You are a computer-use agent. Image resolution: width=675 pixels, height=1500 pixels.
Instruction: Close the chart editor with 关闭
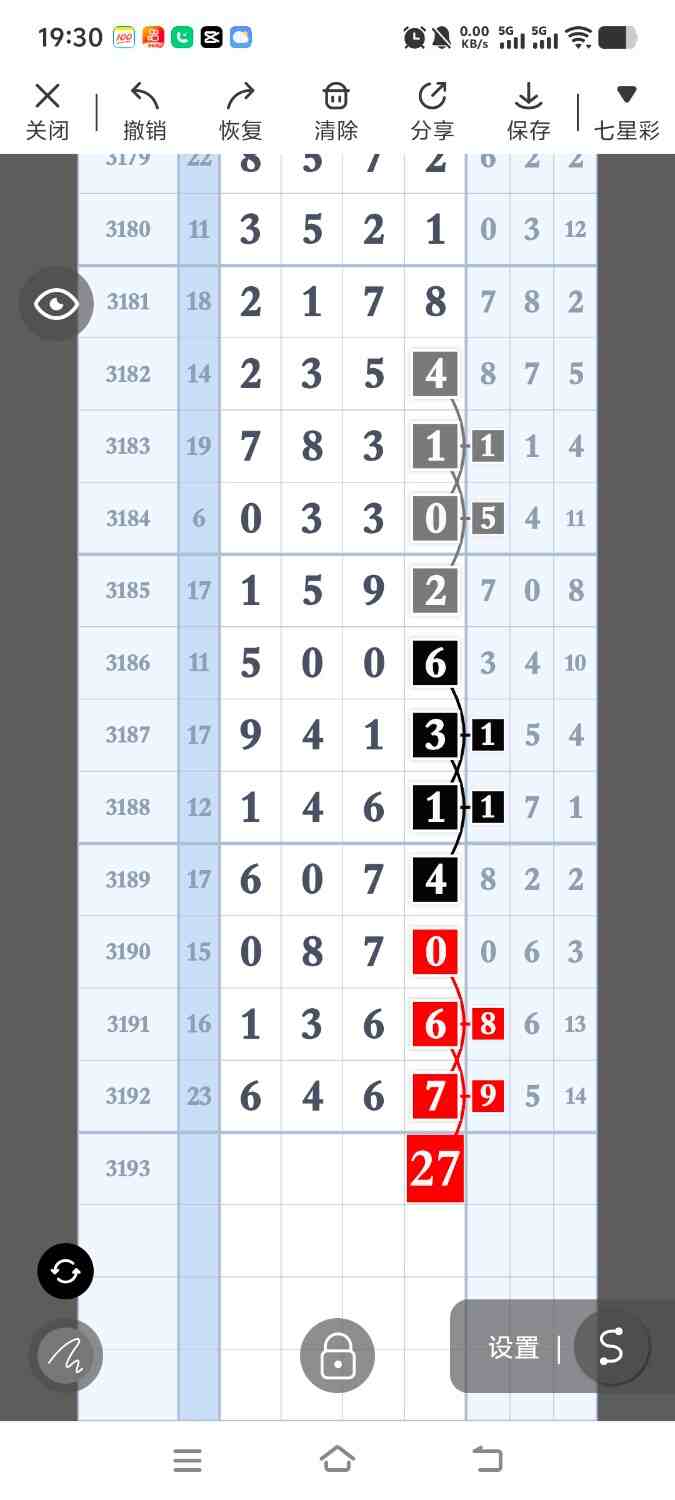47,111
